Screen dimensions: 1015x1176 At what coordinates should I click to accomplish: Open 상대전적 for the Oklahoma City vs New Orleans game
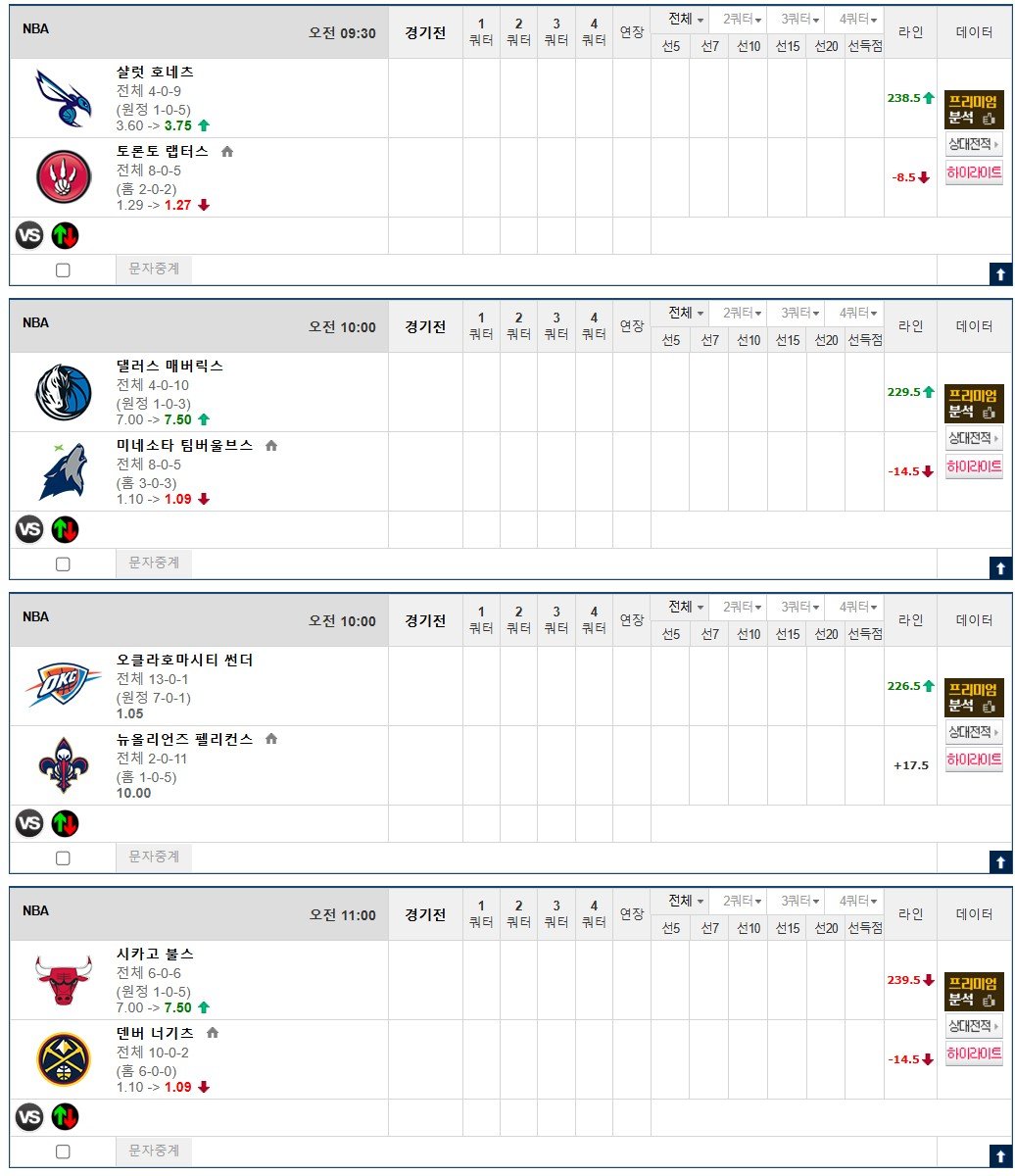tap(974, 732)
